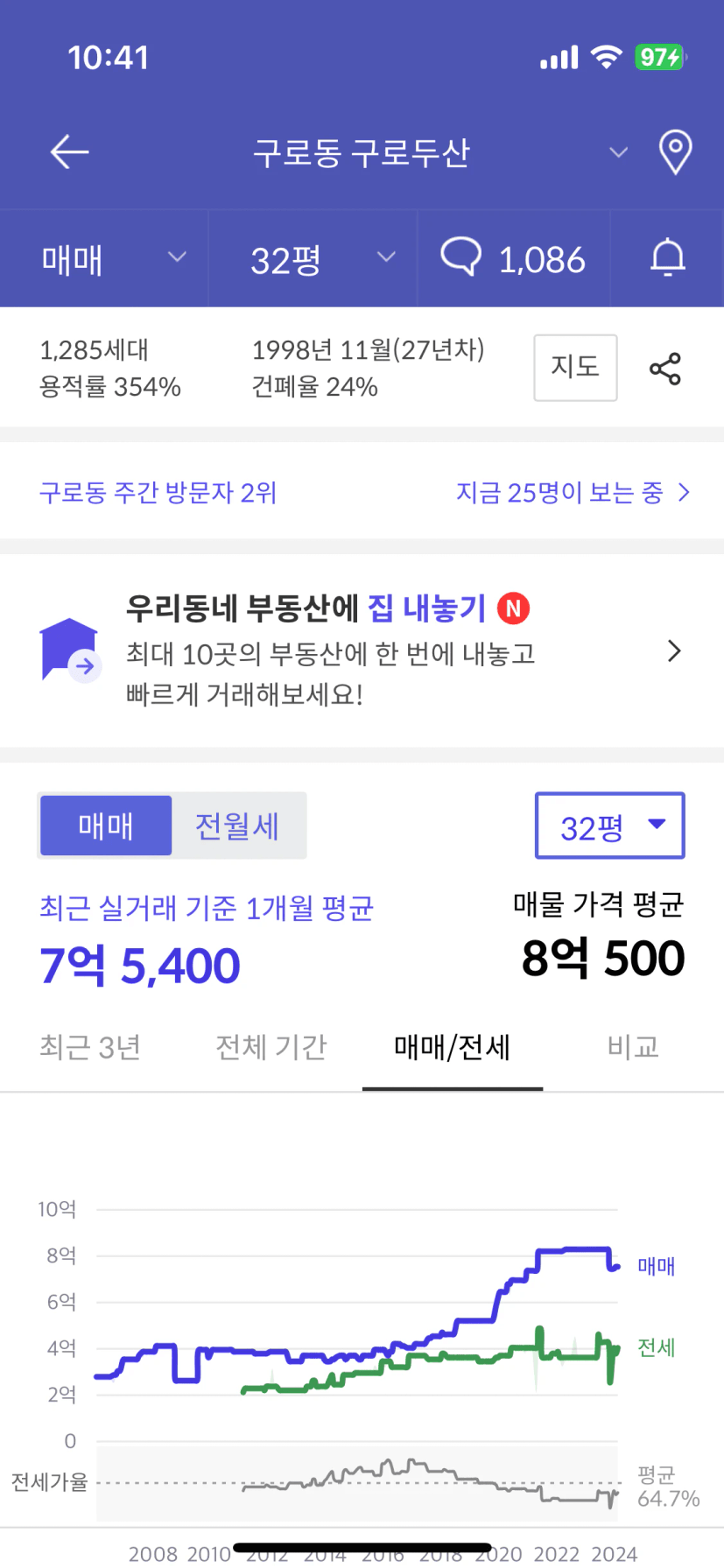Open the 32평 size dropdown in header

[x=313, y=258]
